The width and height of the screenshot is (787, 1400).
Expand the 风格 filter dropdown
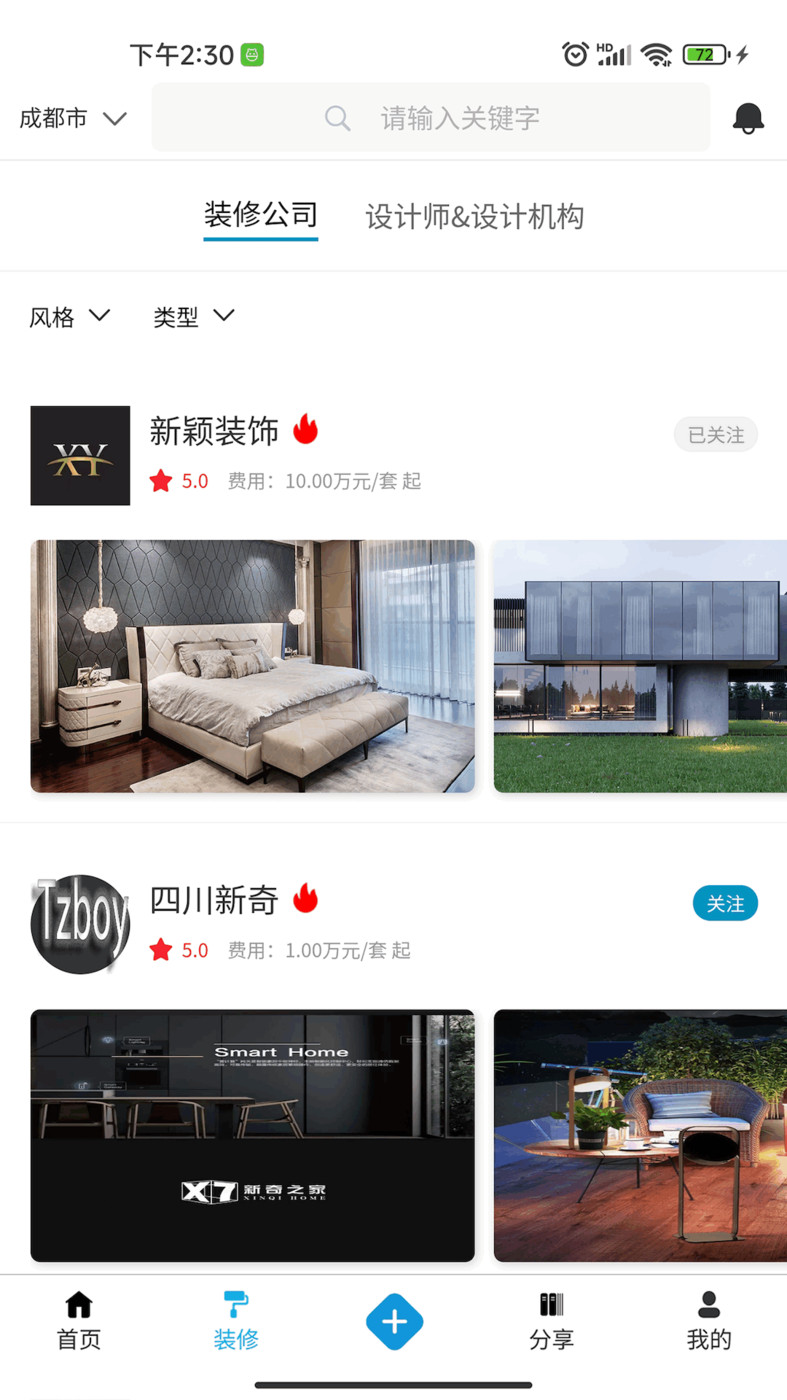pyautogui.click(x=69, y=317)
